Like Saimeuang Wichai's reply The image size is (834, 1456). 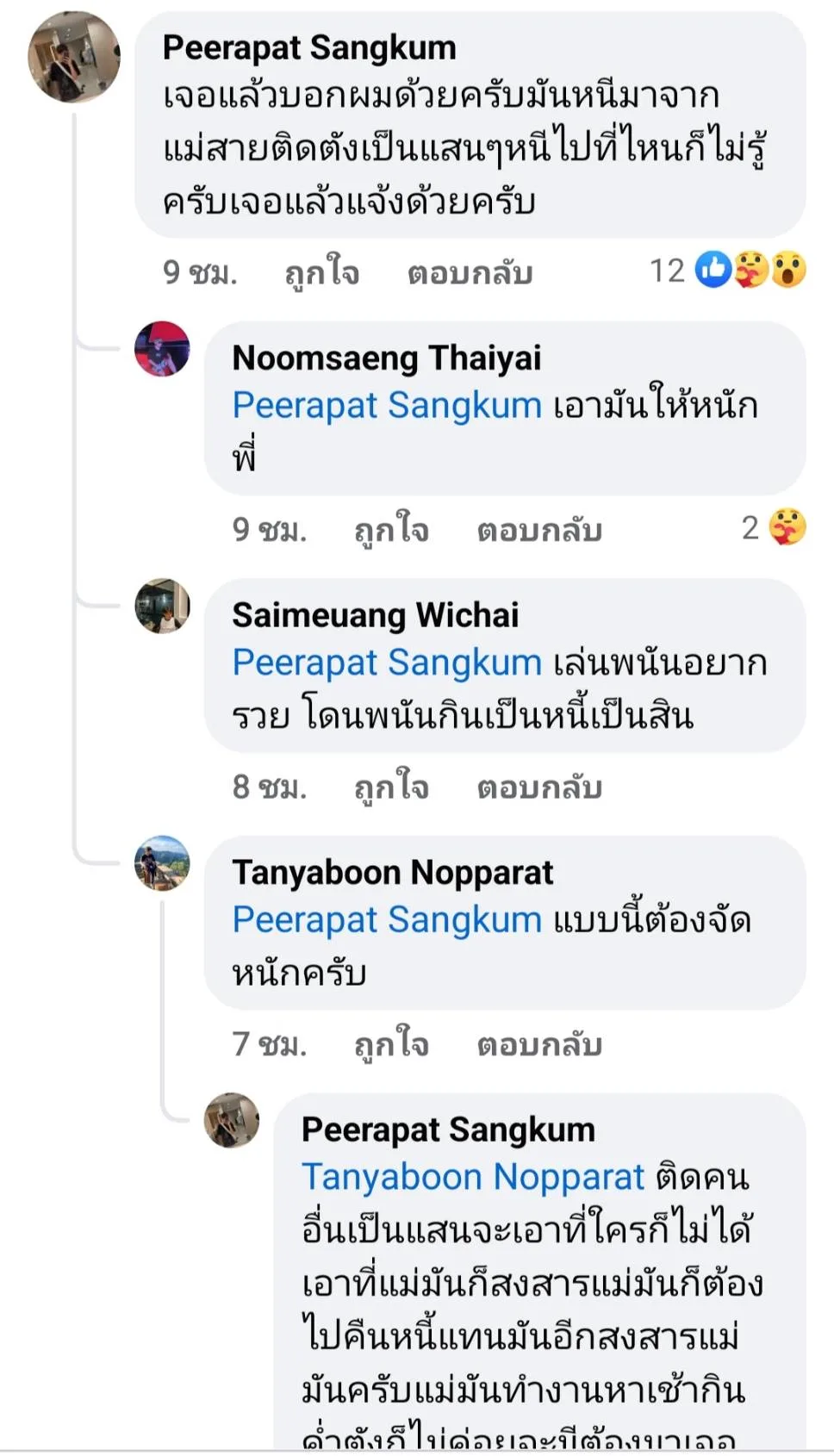[x=391, y=787]
